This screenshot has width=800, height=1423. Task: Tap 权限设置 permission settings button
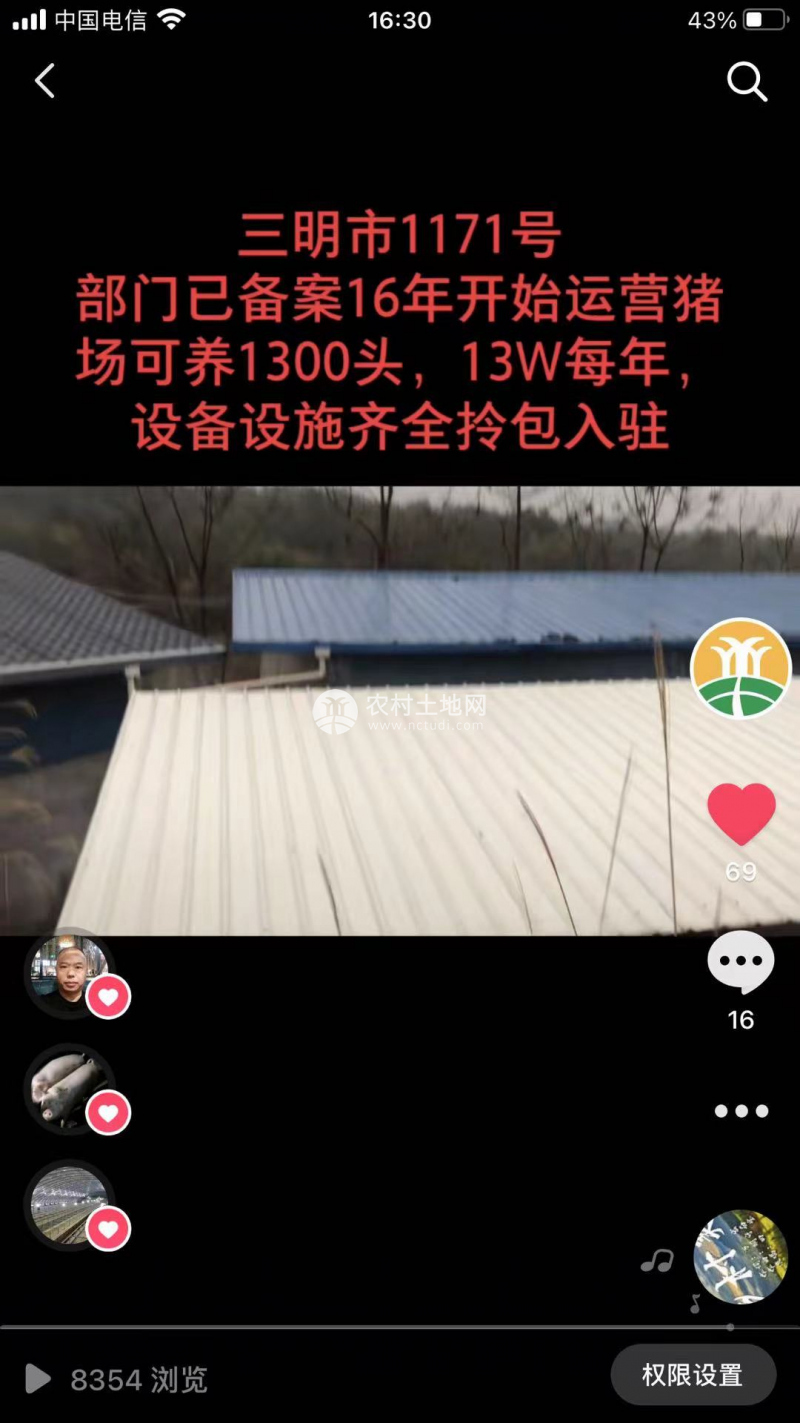tap(693, 1375)
